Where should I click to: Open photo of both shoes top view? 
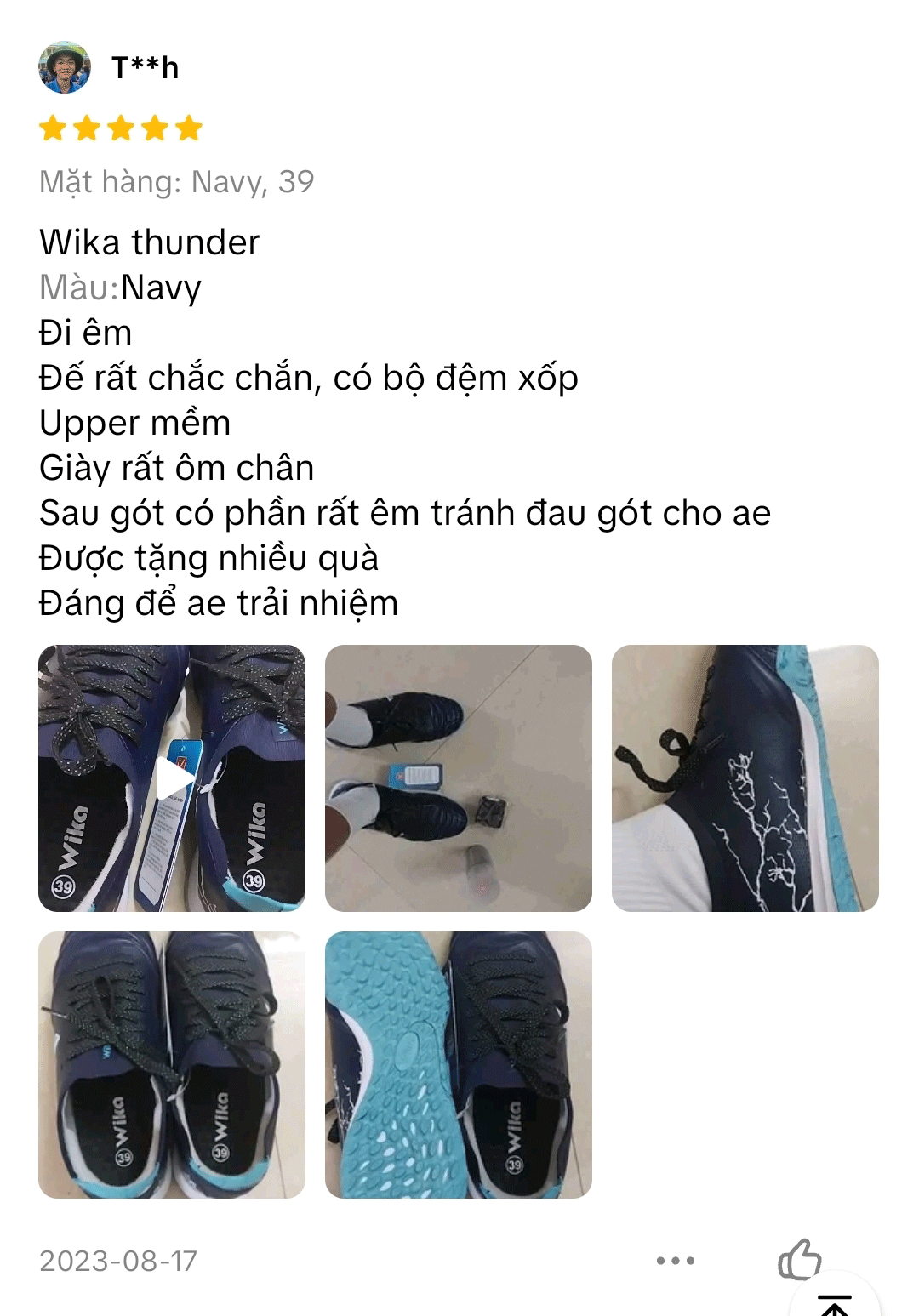click(172, 1064)
